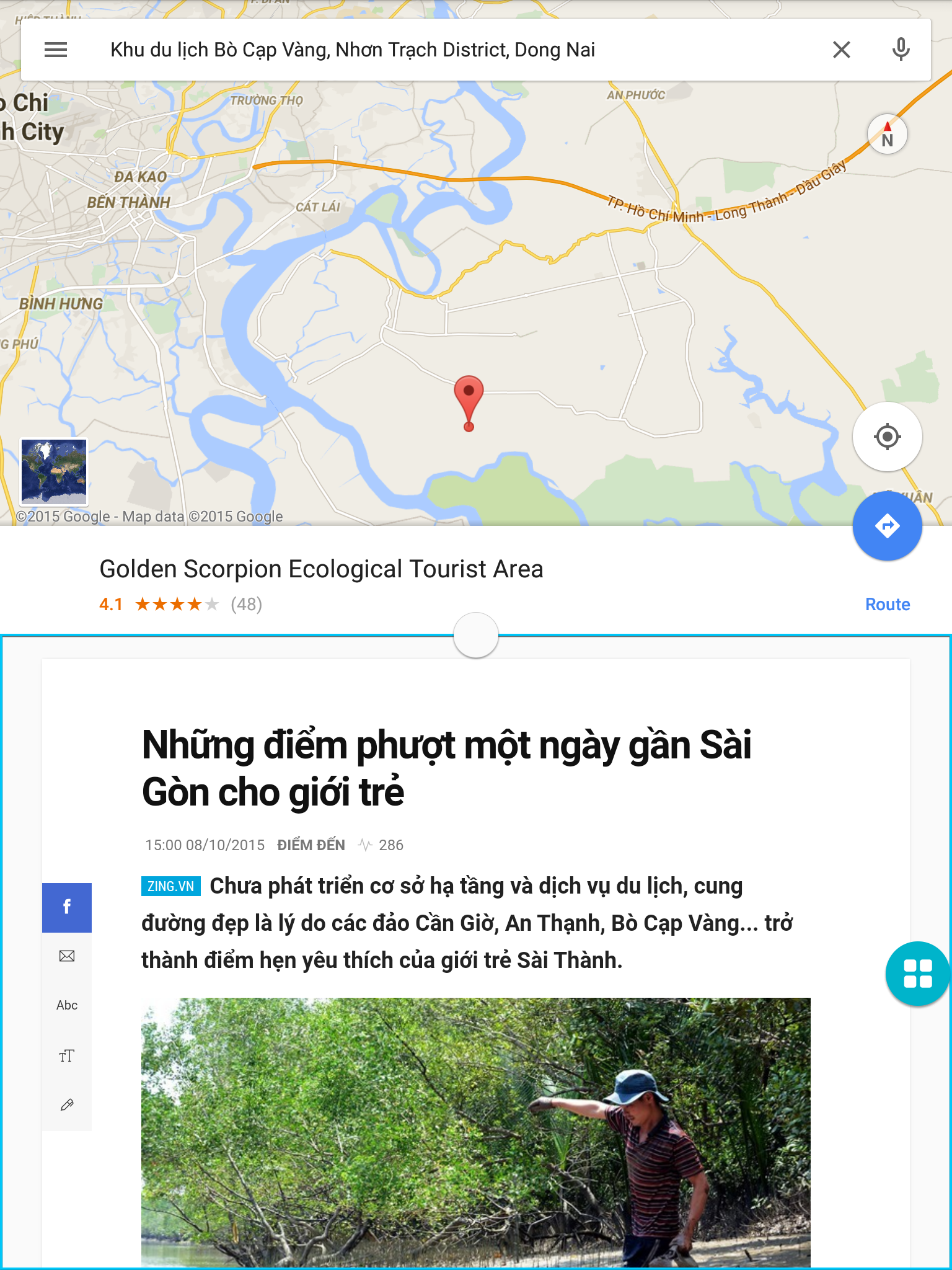Screen dimensions: 952x1270
Task: Reset map orientation with the compass icon
Action: tap(887, 133)
